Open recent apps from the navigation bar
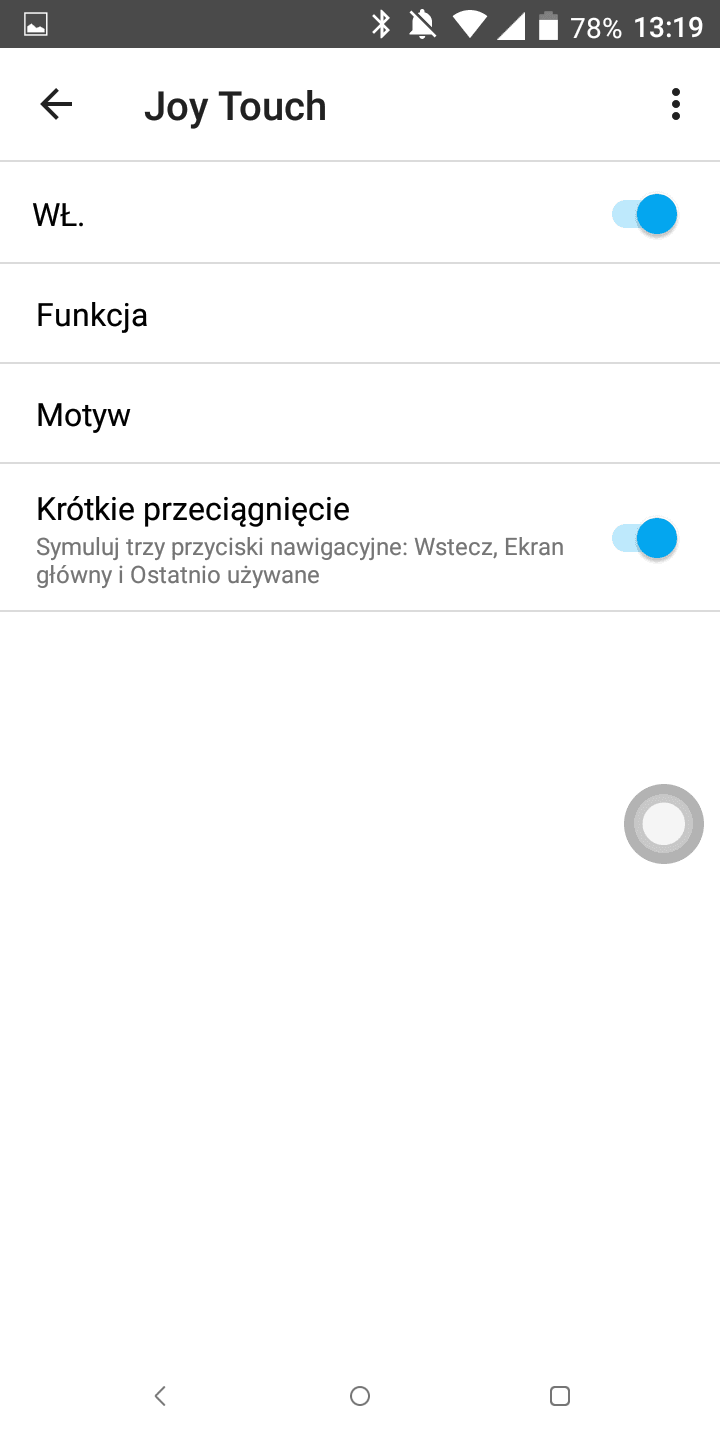This screenshot has width=720, height=1440. 560,1396
